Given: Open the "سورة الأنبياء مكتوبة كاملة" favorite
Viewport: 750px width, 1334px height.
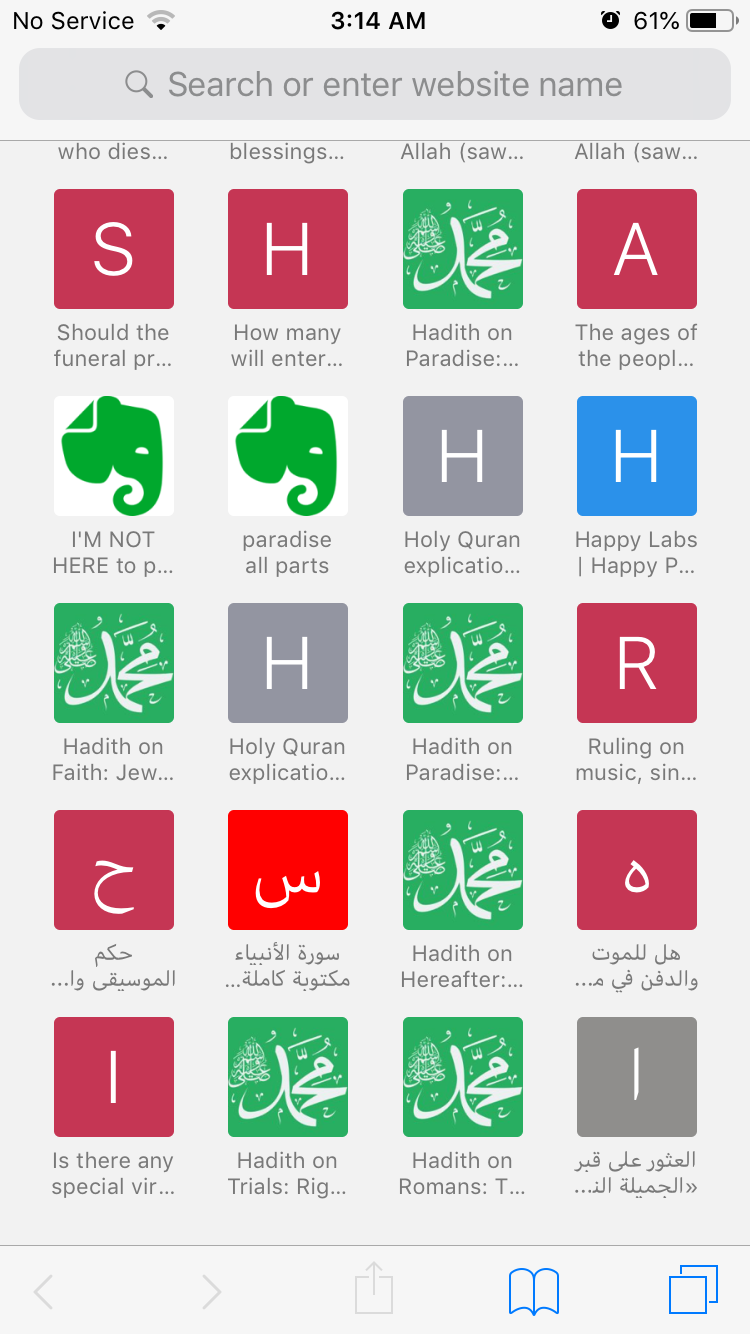Looking at the screenshot, I should [x=288, y=870].
